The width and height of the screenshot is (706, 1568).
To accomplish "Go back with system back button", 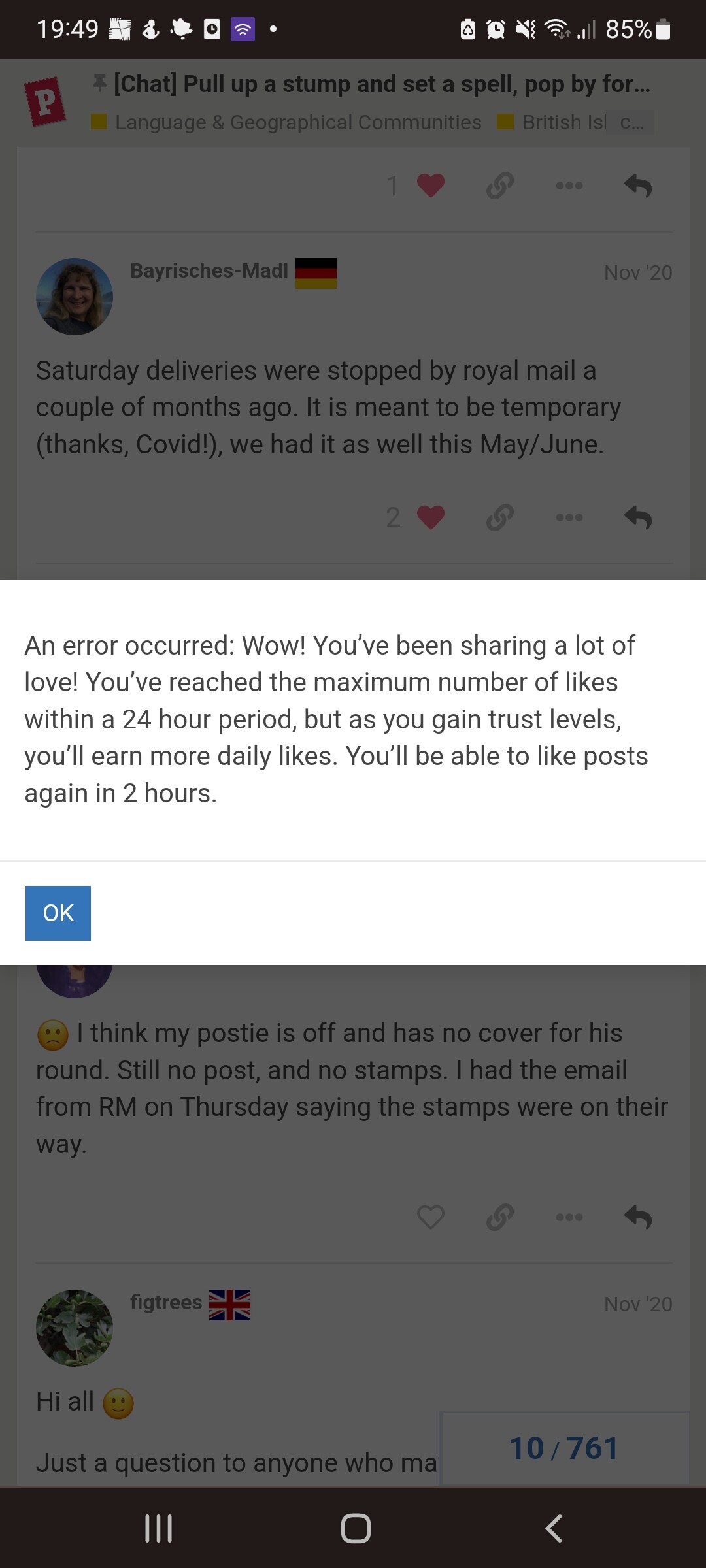I will tap(554, 1529).
